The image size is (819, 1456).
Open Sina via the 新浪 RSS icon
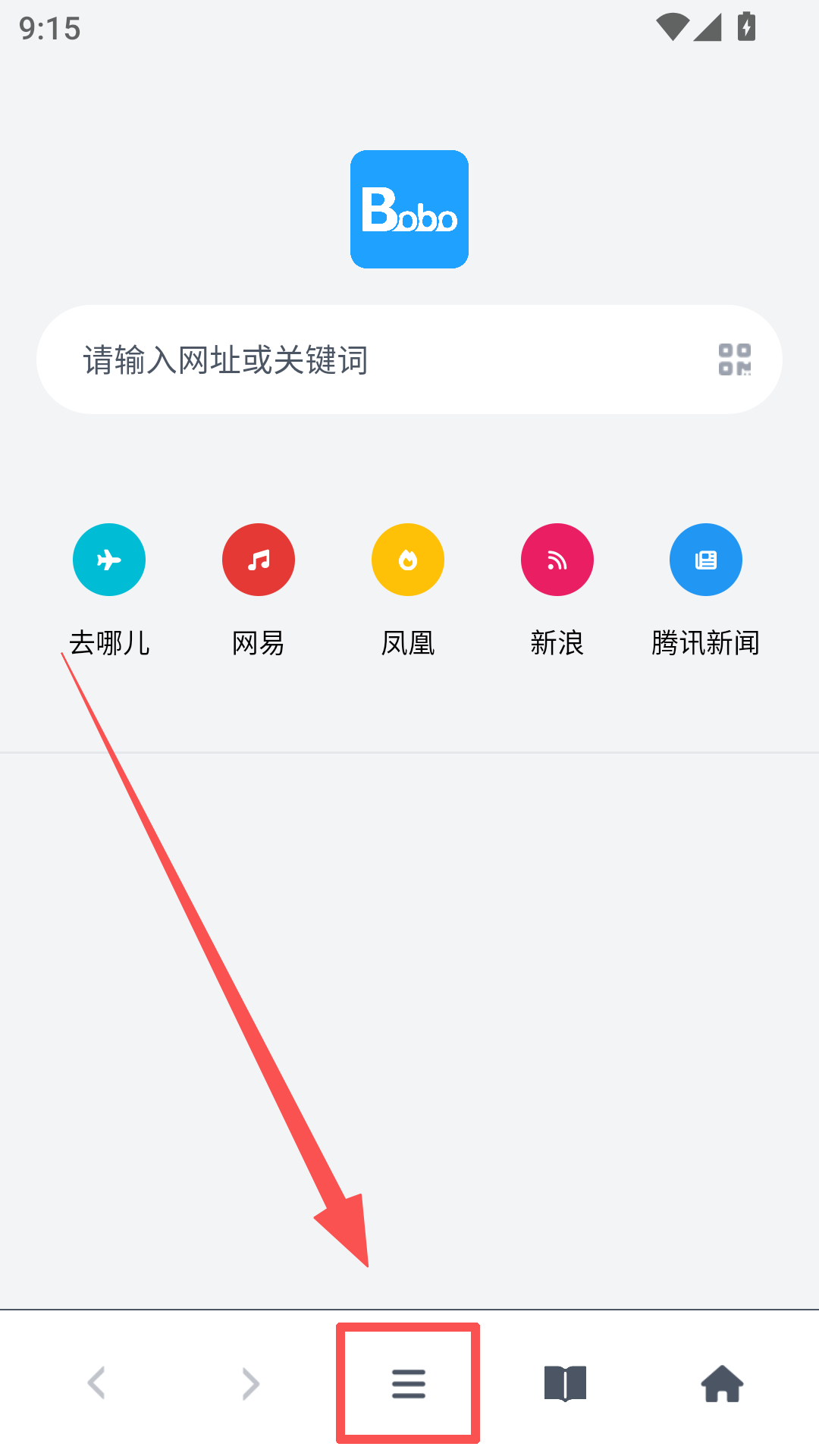pos(557,559)
